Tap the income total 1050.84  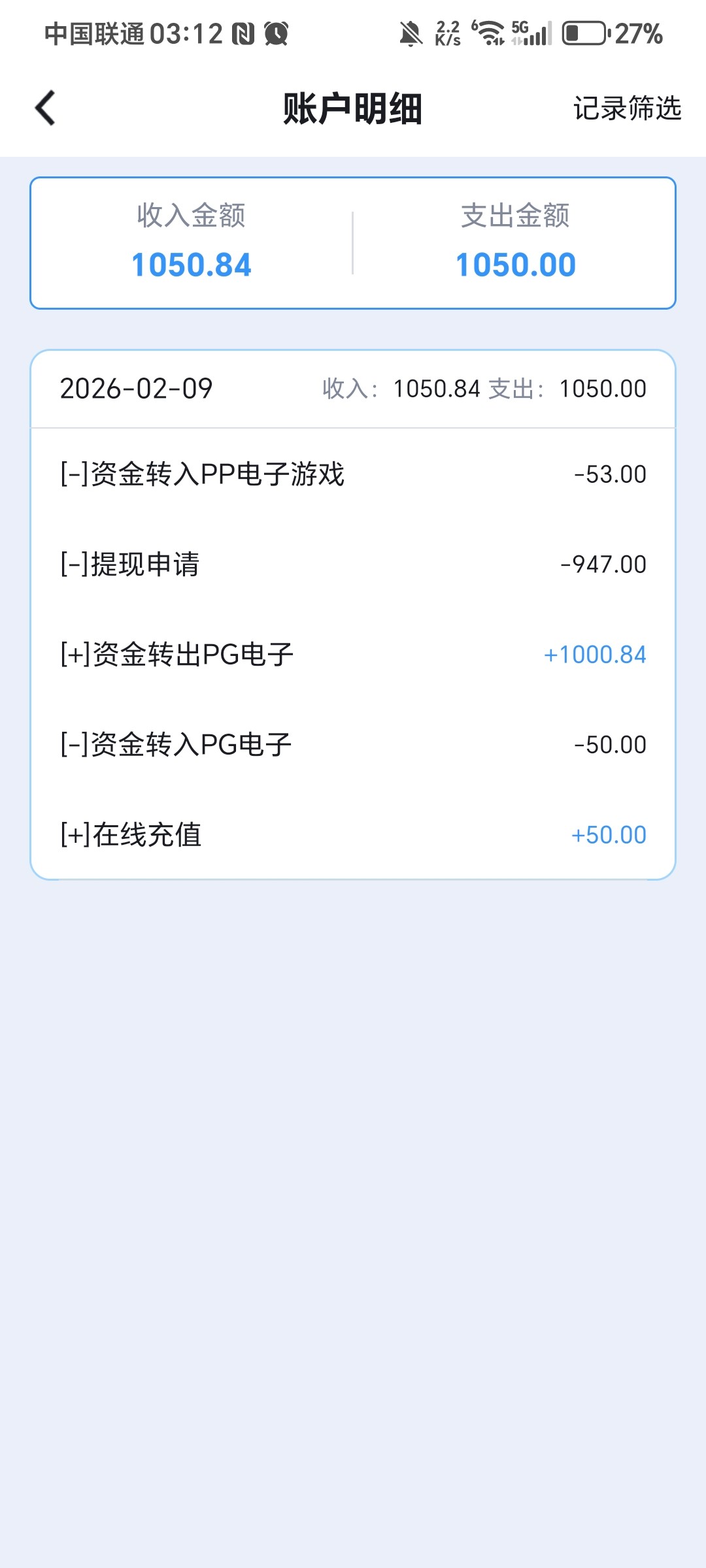pos(191,265)
